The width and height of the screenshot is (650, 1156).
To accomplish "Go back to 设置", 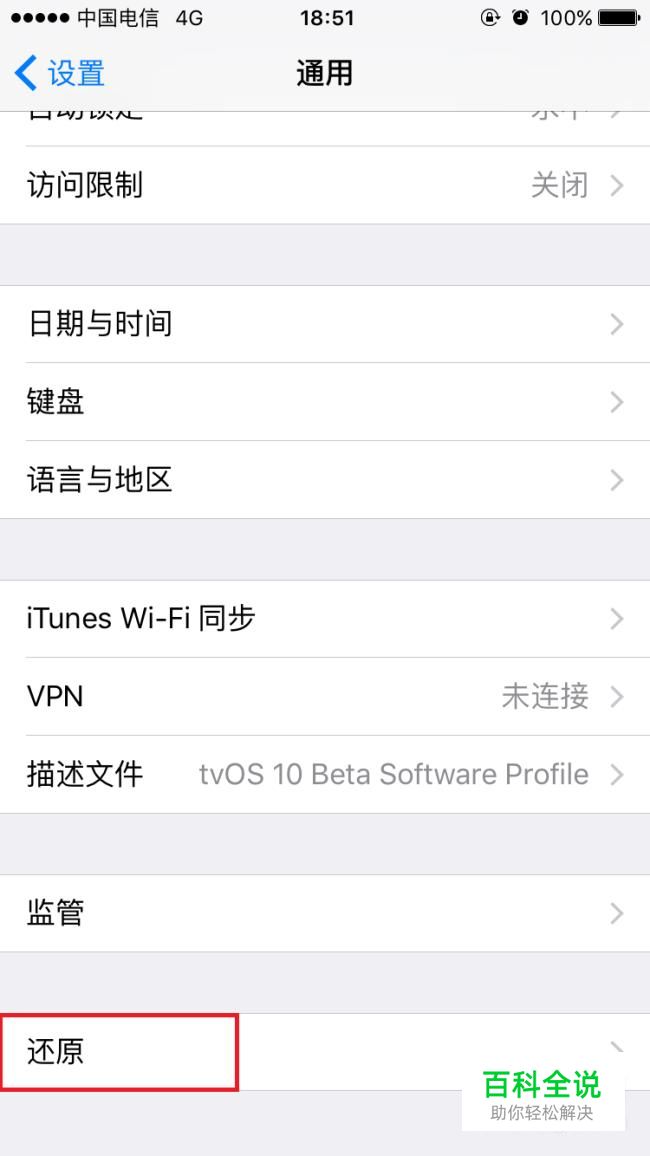I will tap(60, 73).
